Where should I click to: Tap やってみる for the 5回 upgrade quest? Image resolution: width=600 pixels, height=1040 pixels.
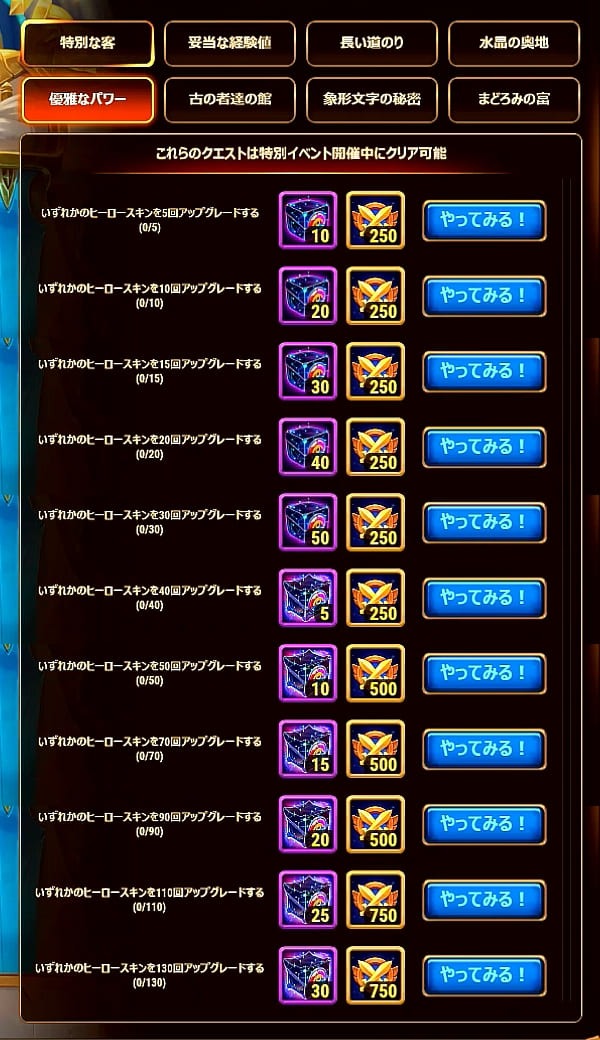click(484, 220)
